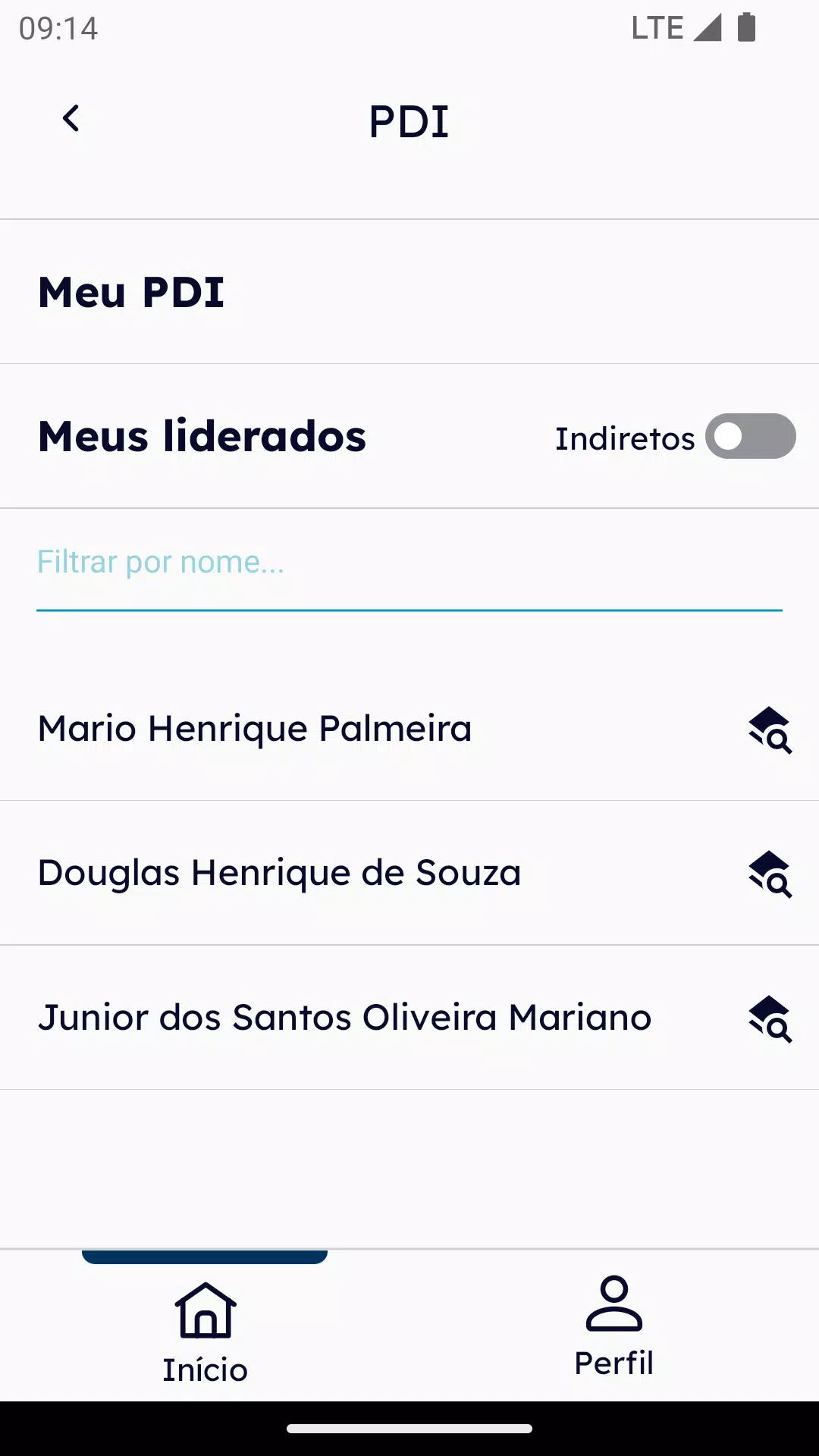Focus the Filtrar por nome field
819x1456 pixels.
pos(409,563)
